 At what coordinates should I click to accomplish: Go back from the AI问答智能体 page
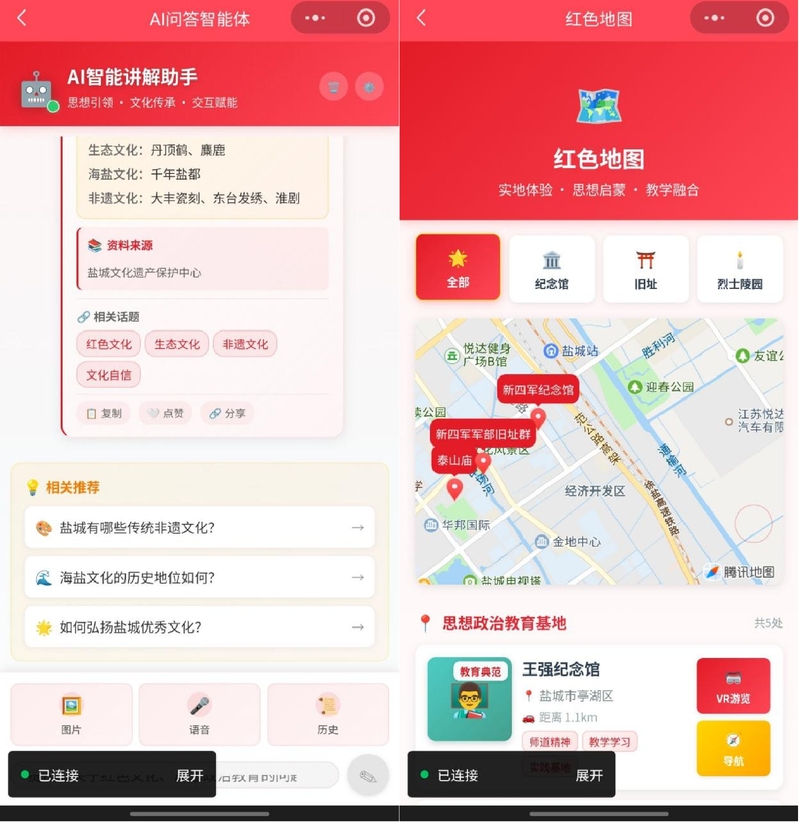point(22,18)
